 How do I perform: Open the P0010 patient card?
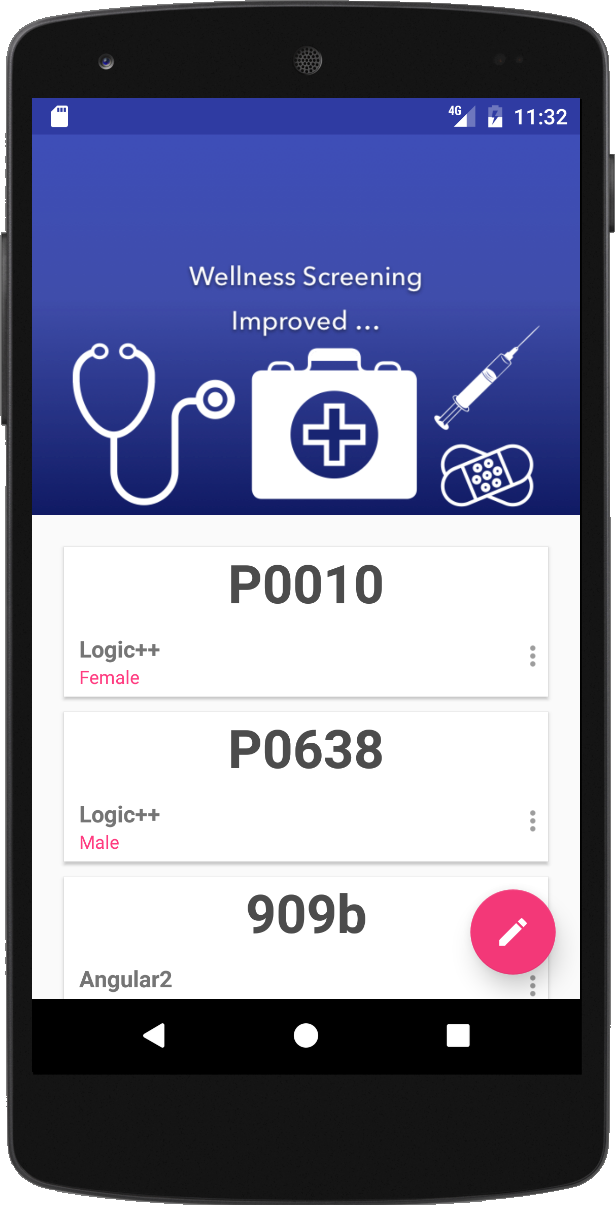(305, 621)
